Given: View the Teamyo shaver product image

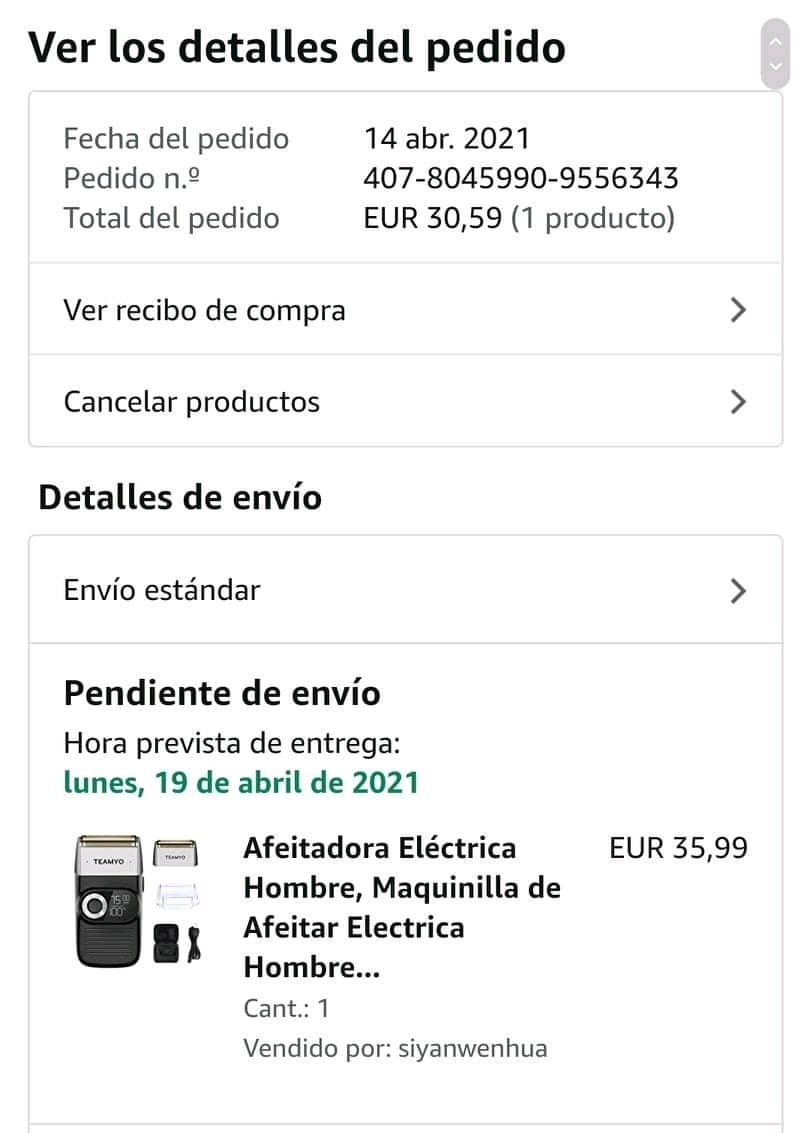Looking at the screenshot, I should click(x=139, y=901).
